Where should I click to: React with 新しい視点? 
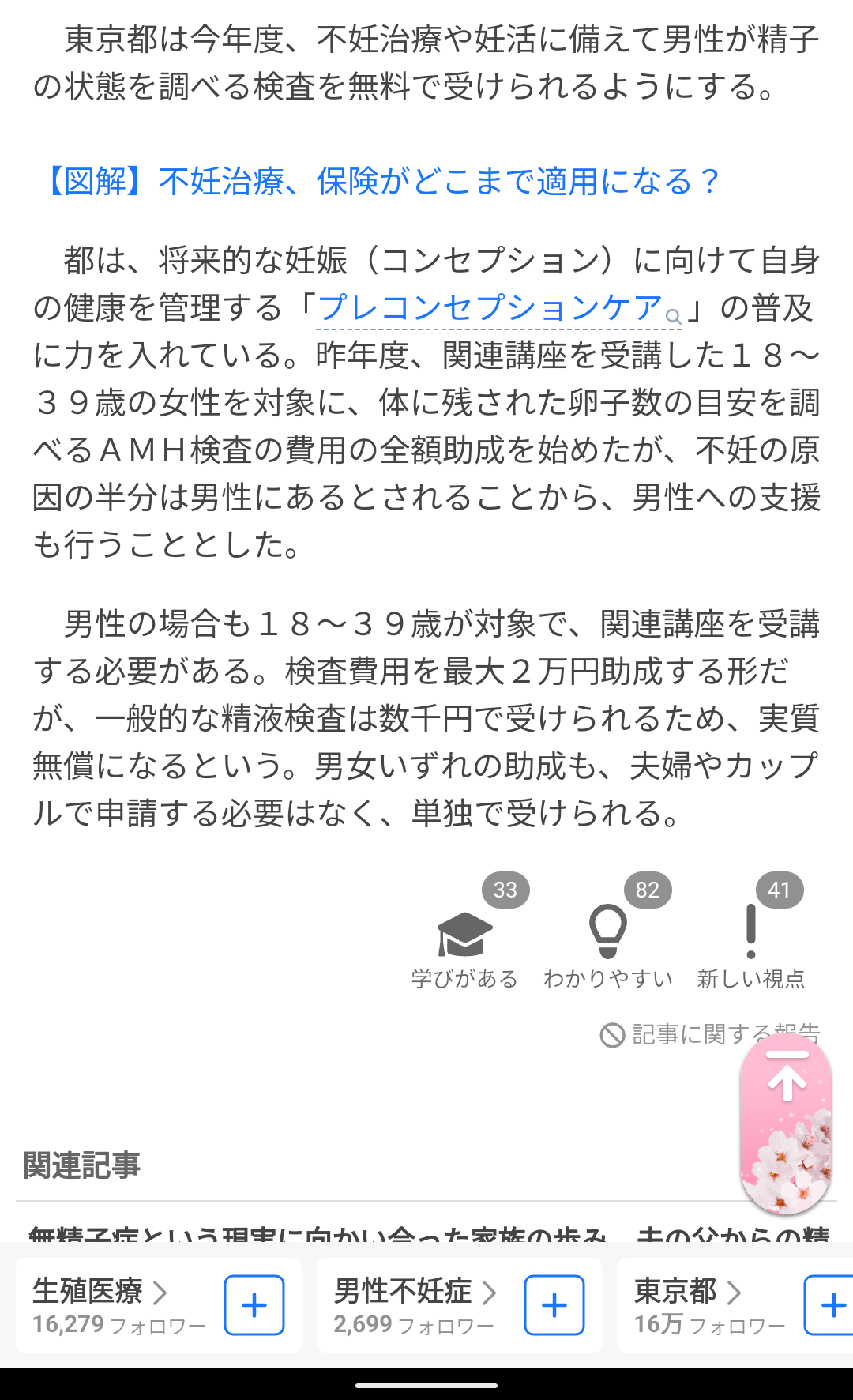click(x=751, y=934)
